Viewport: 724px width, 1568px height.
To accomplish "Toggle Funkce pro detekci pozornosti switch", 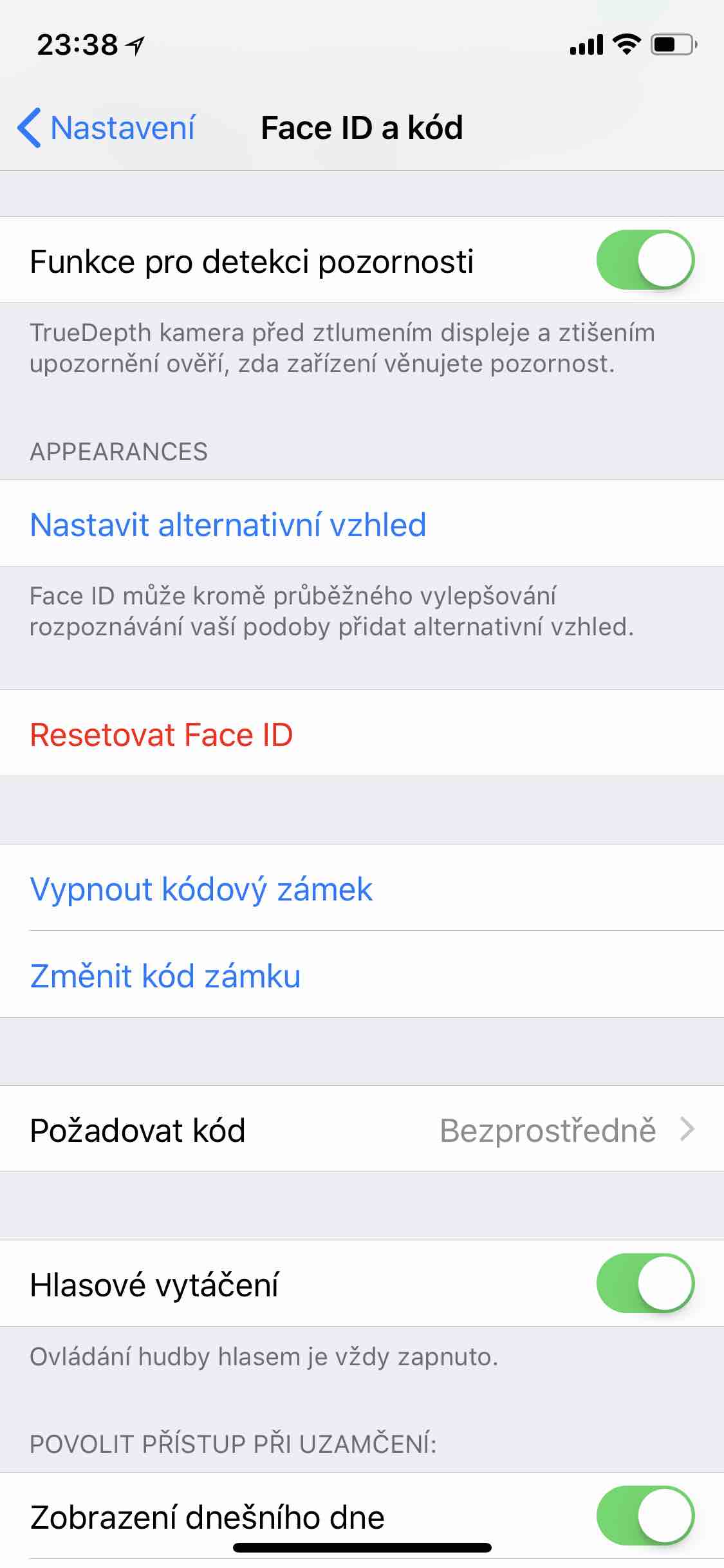I will (x=645, y=260).
